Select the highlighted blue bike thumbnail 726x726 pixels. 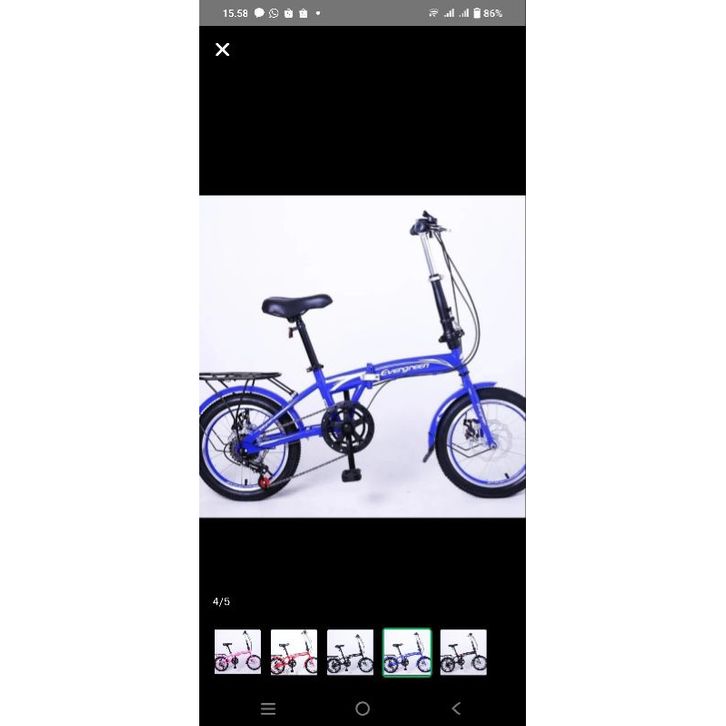[407, 652]
